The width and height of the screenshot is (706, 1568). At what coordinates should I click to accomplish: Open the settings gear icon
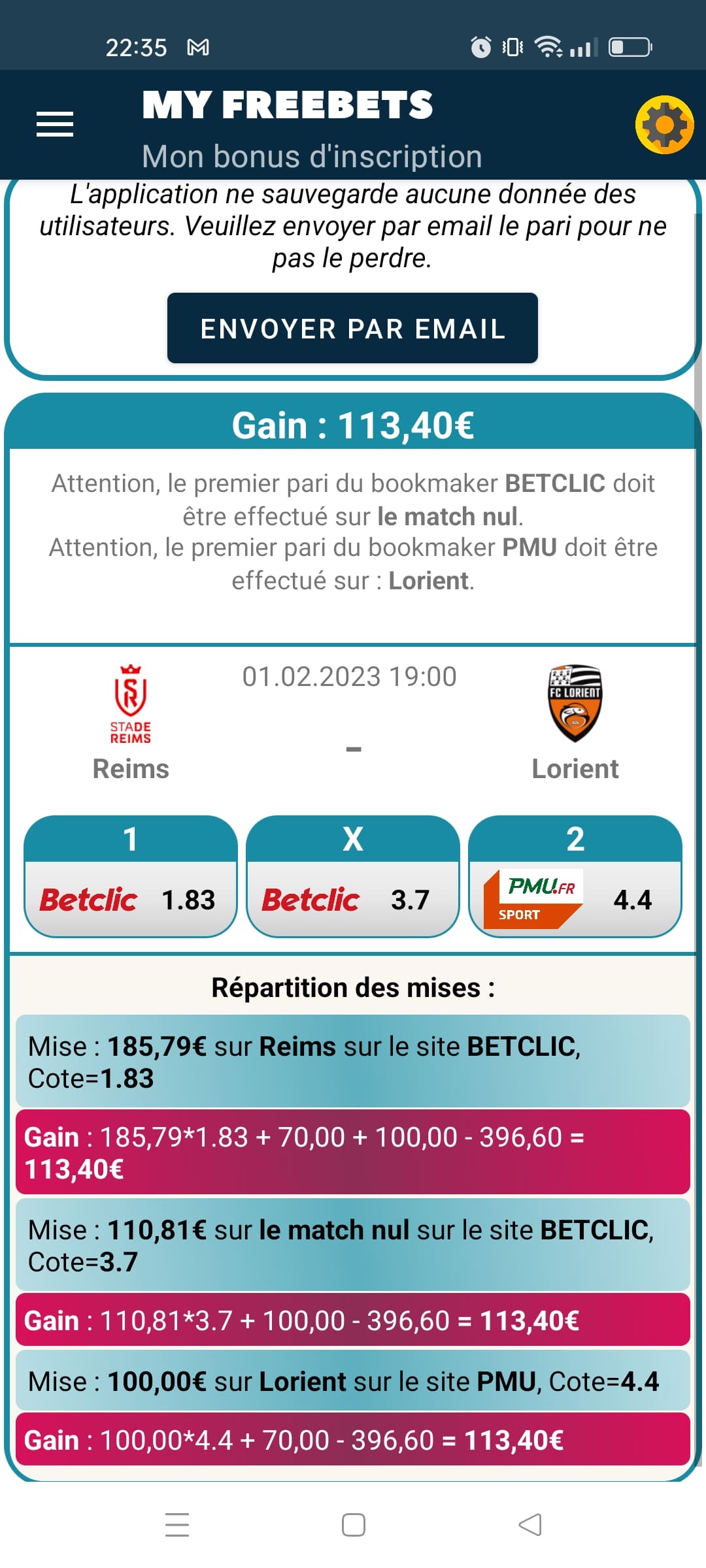664,125
